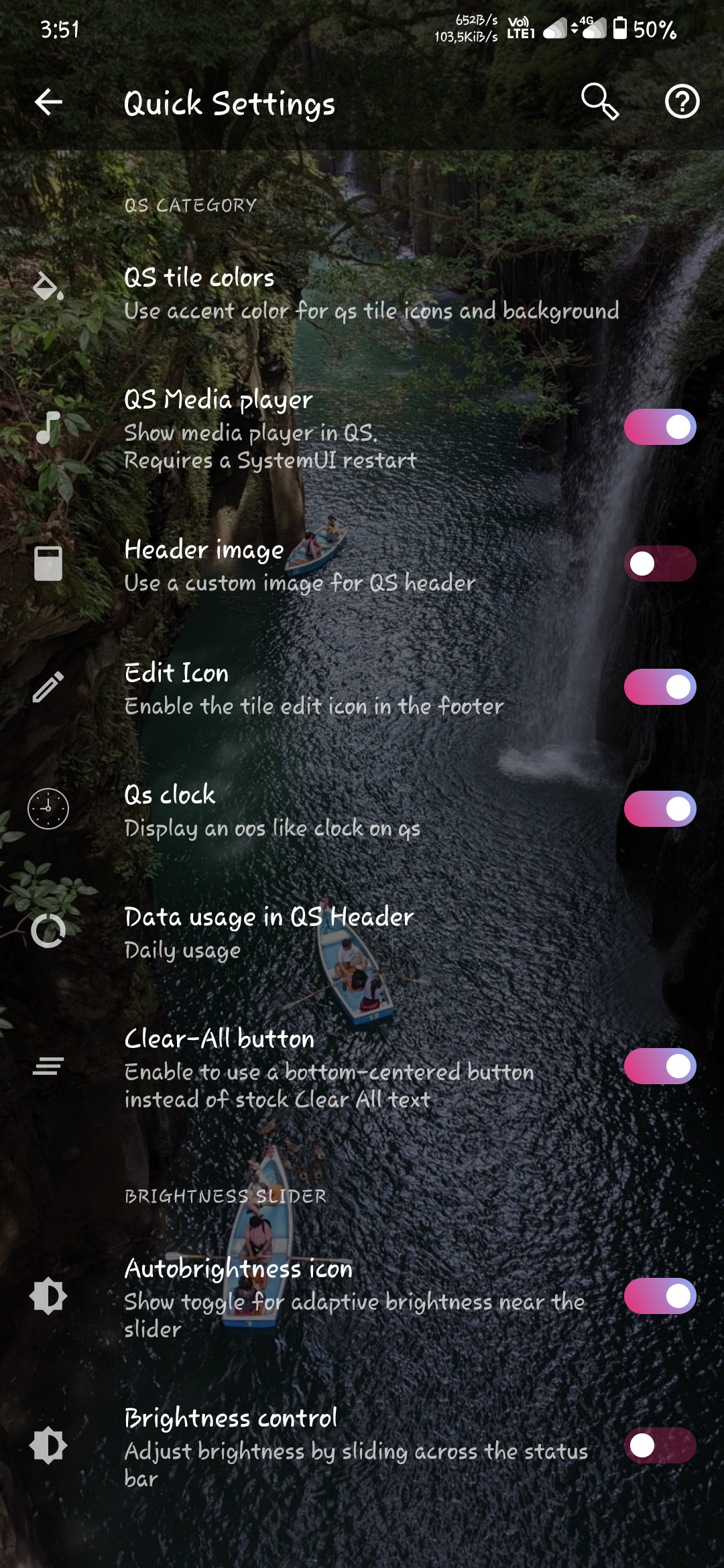Go back from Quick Settings
The height and width of the screenshot is (1568, 724).
[48, 103]
